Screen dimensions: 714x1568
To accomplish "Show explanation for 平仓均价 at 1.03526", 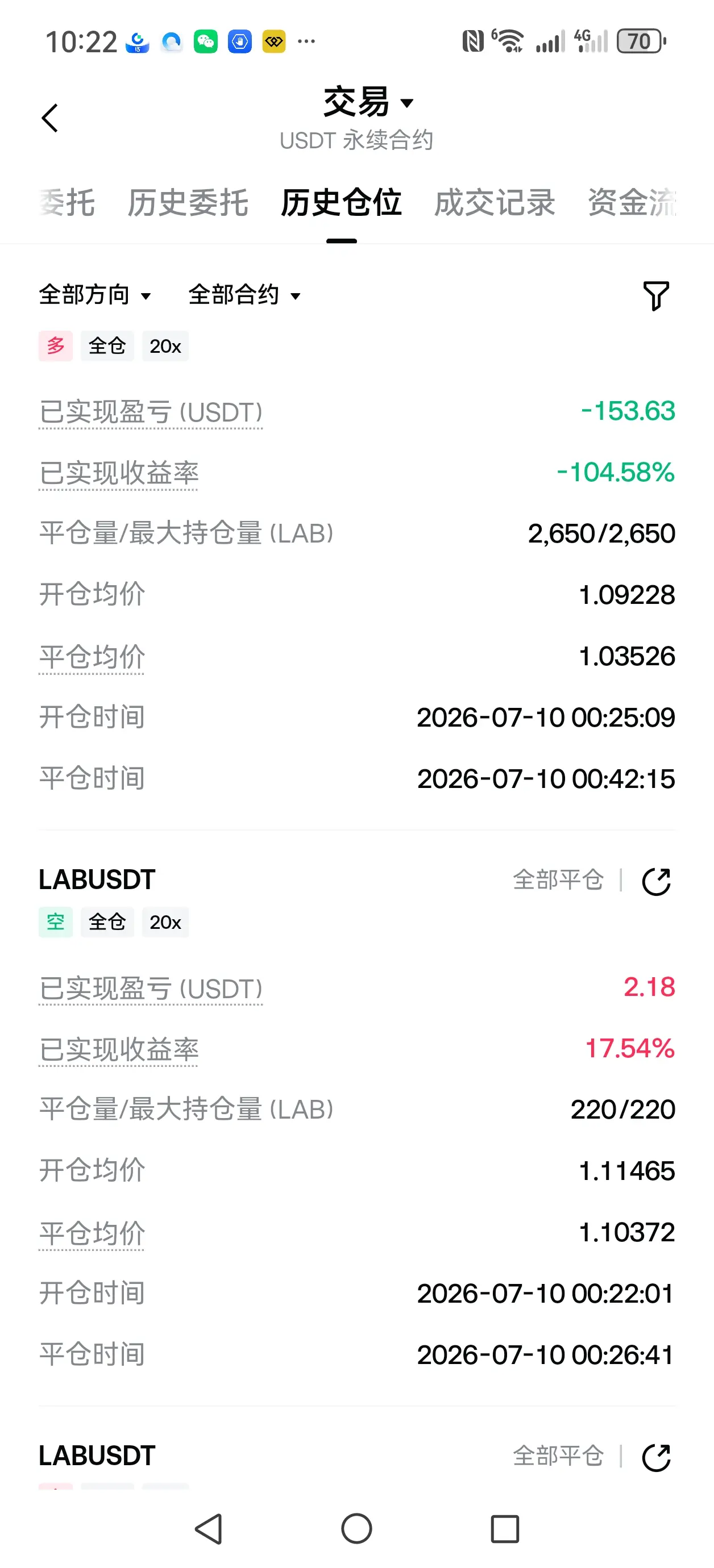I will pos(92,657).
